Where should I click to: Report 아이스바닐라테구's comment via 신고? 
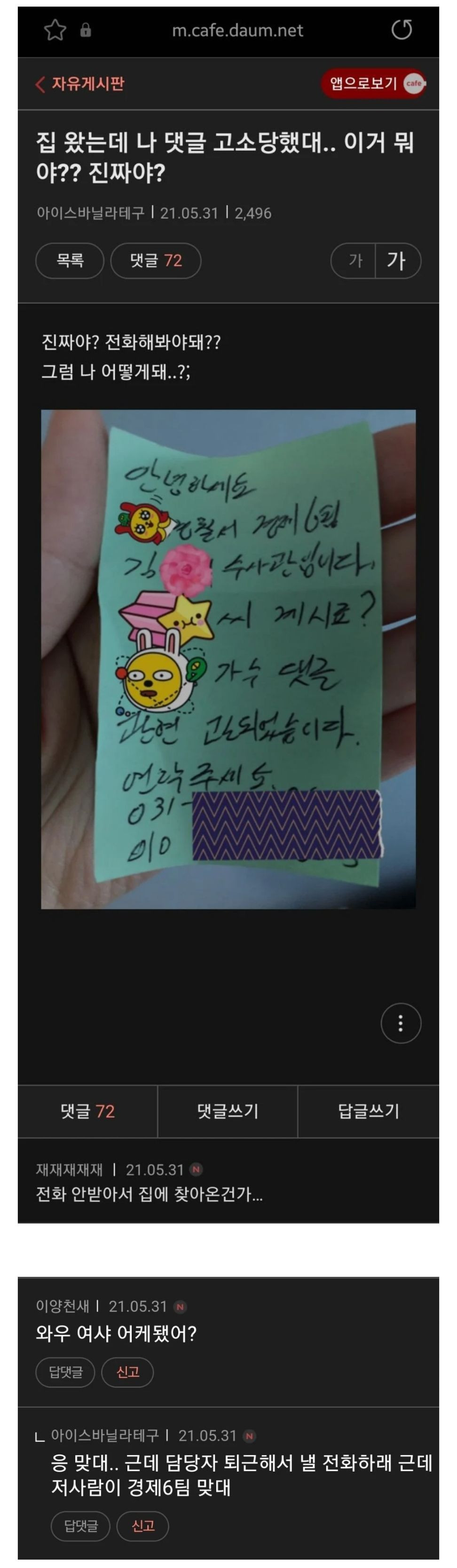(143, 1525)
